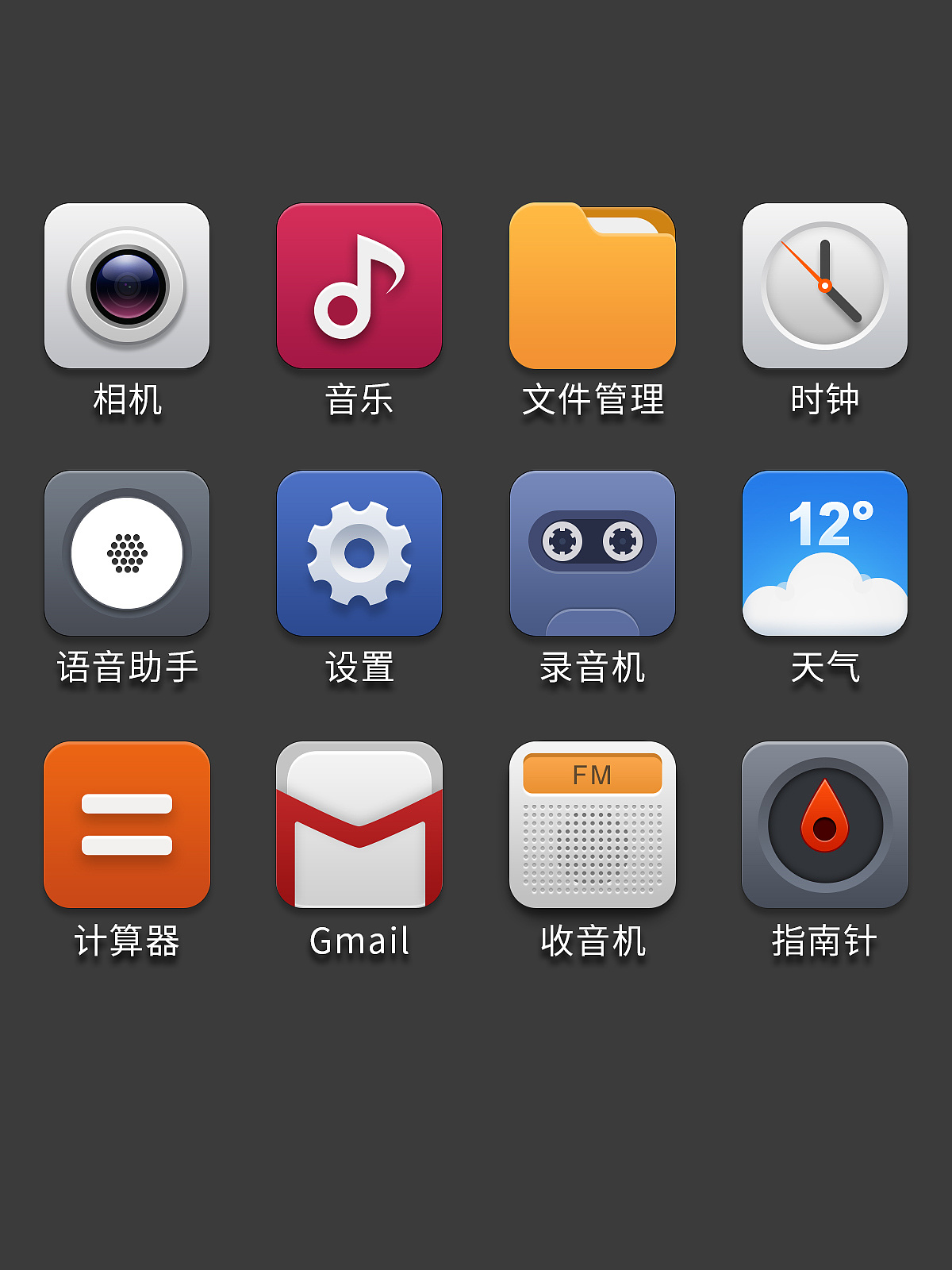
Task: Click the 指南针 label text
Action: (x=824, y=941)
